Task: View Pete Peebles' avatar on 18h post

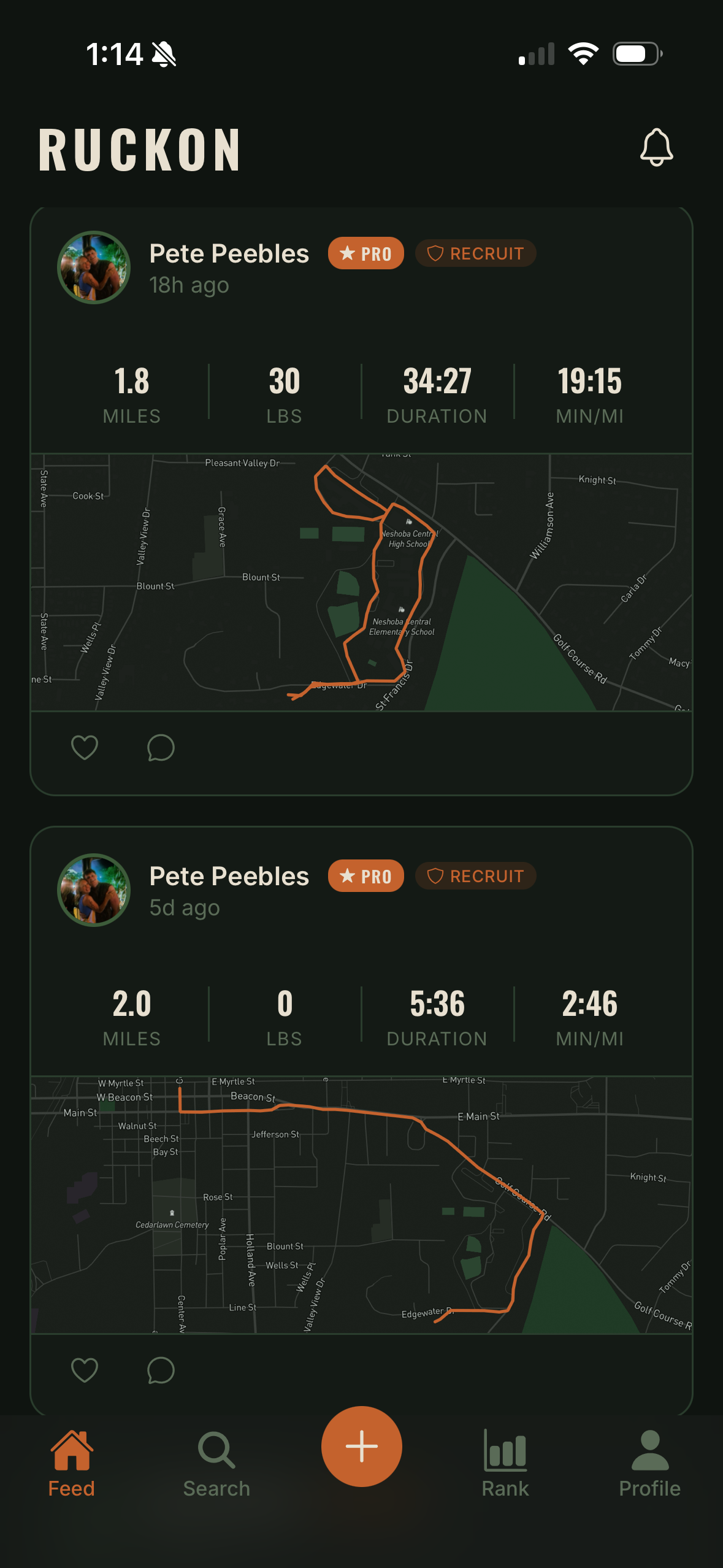Action: (x=94, y=267)
